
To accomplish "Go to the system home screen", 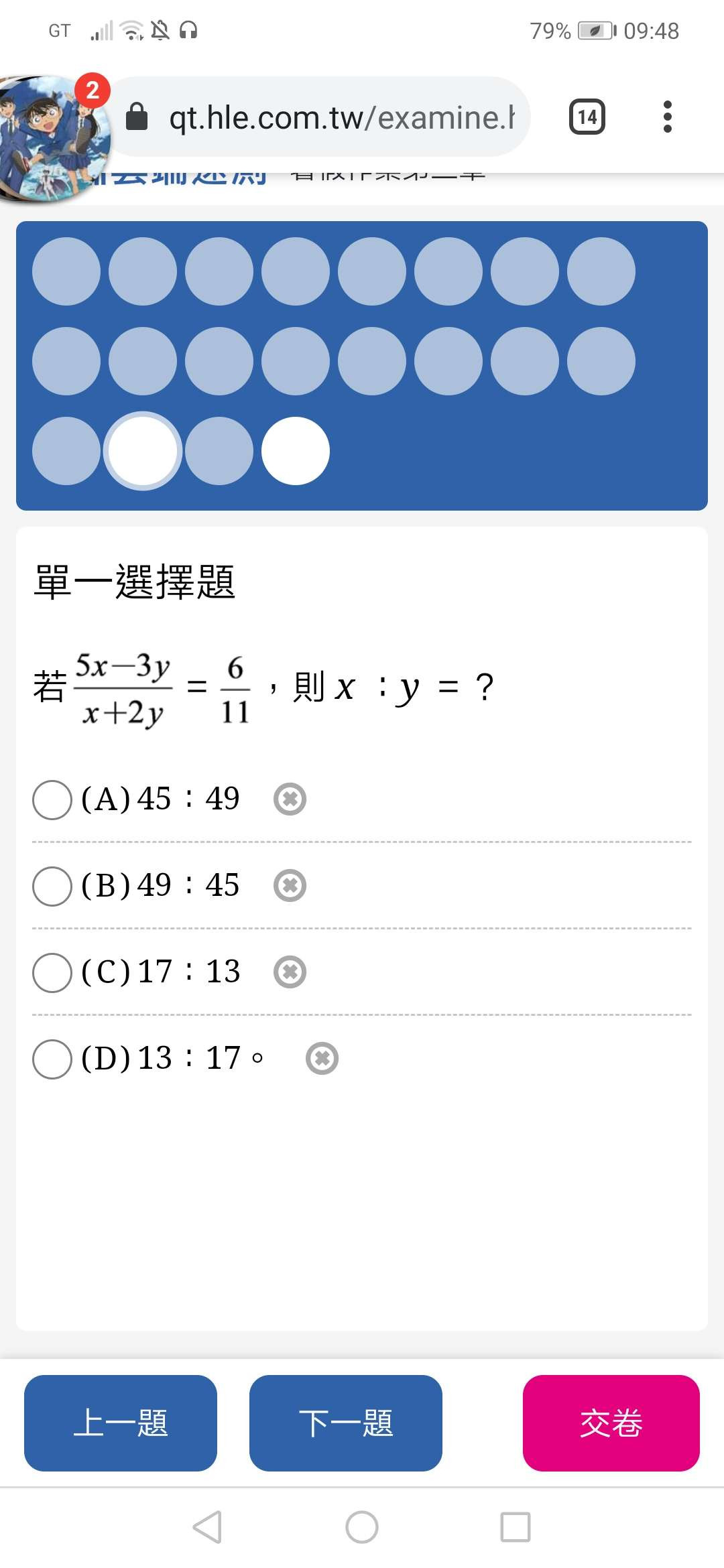I will click(x=362, y=1527).
